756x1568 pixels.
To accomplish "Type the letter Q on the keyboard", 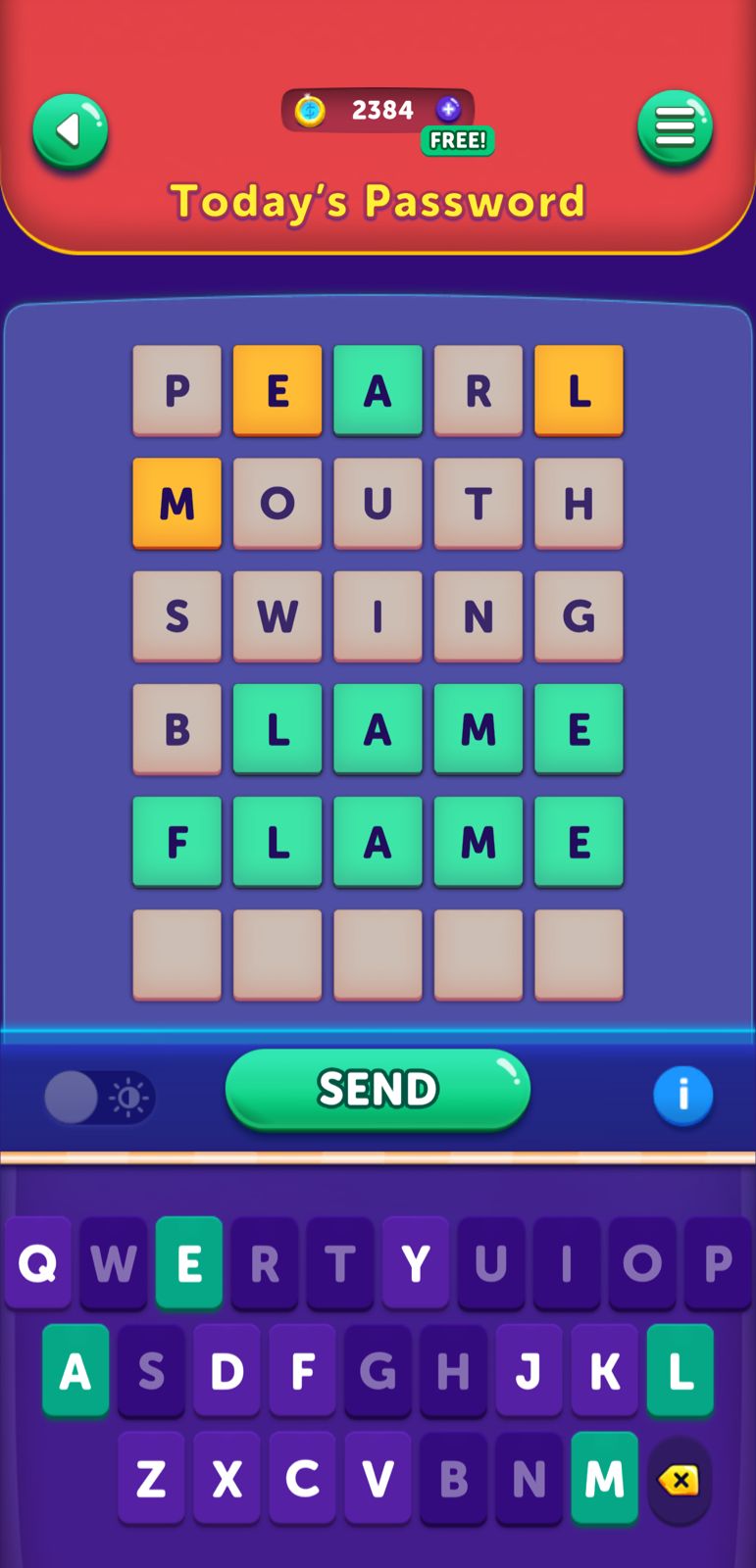I will tap(38, 1263).
